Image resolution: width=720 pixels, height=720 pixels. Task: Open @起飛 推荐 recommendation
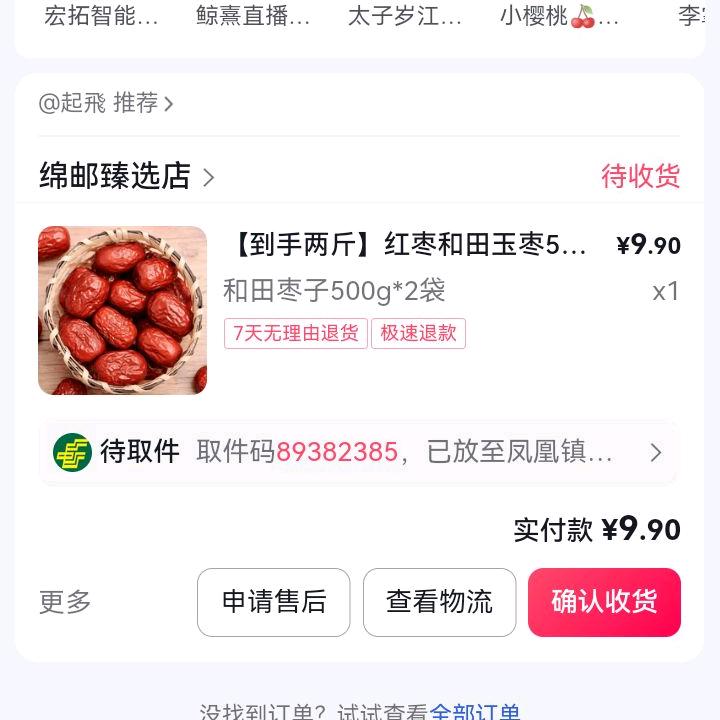[x=106, y=103]
